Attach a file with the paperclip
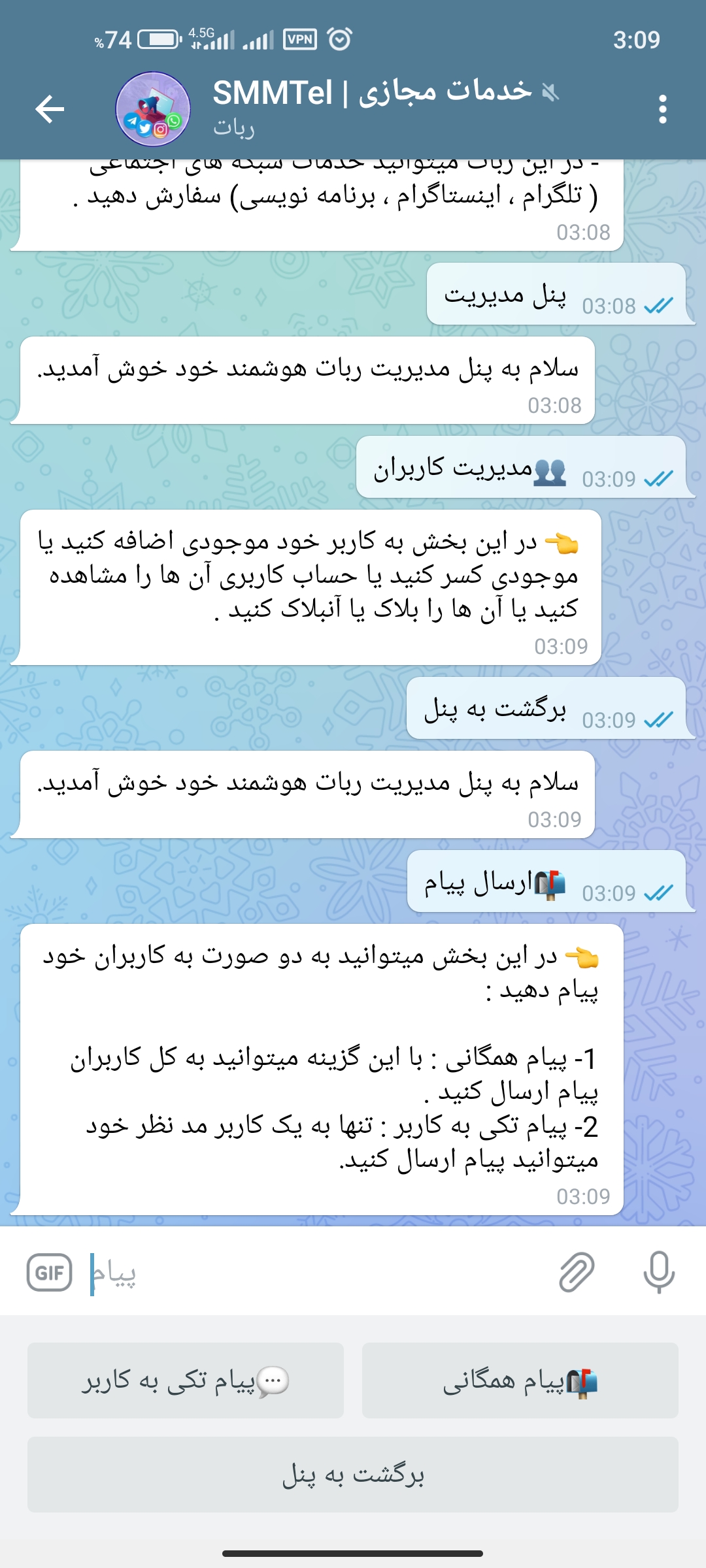The image size is (706, 1568). click(577, 1273)
